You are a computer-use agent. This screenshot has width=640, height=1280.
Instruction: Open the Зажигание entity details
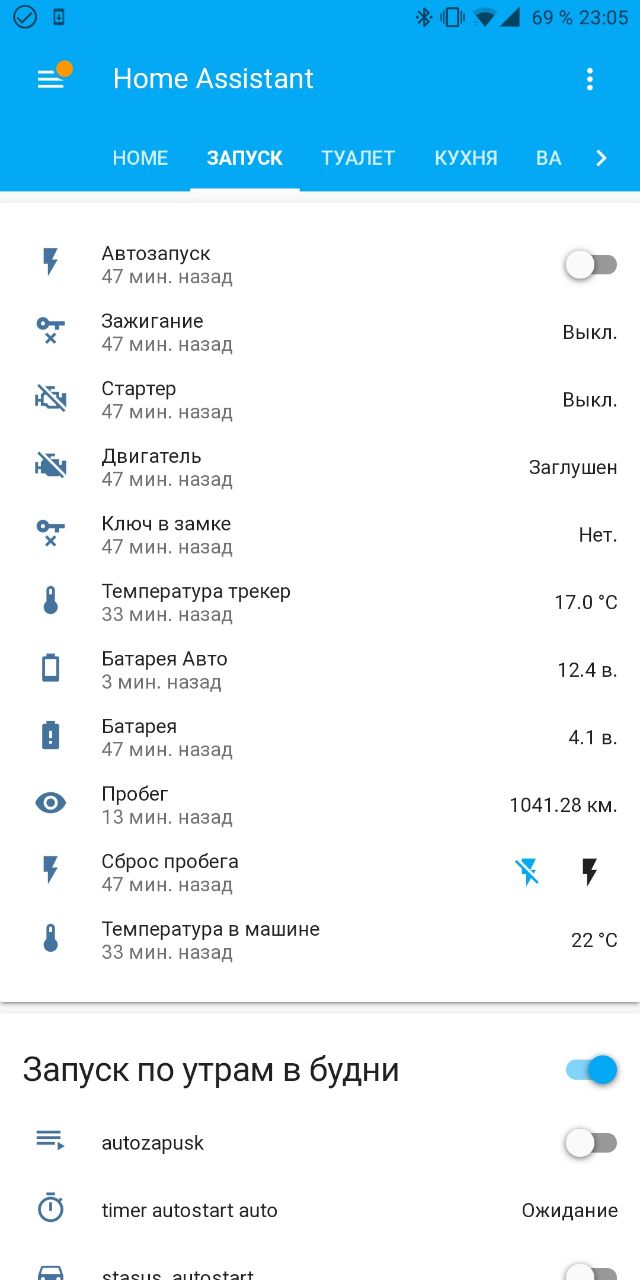coord(320,332)
